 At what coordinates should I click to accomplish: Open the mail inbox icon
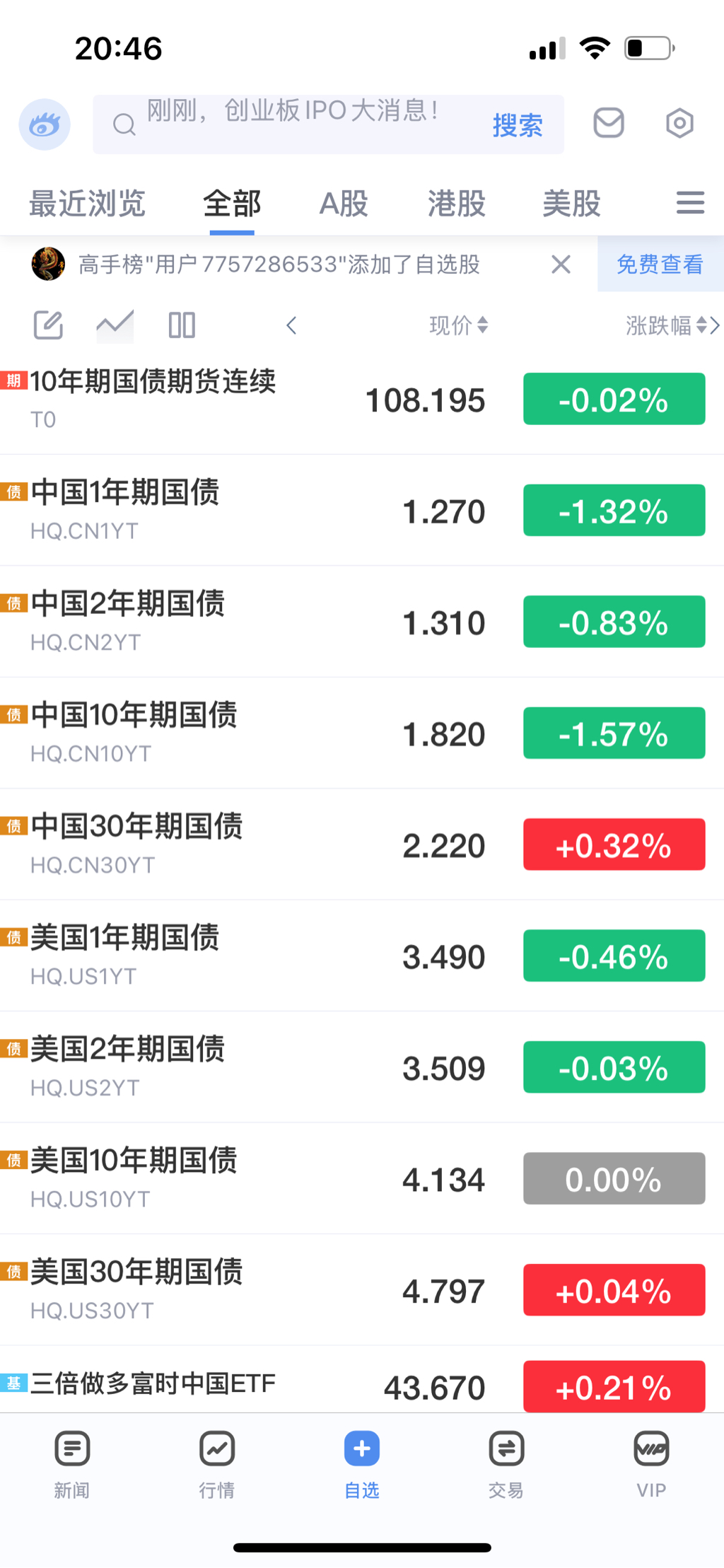[x=608, y=123]
